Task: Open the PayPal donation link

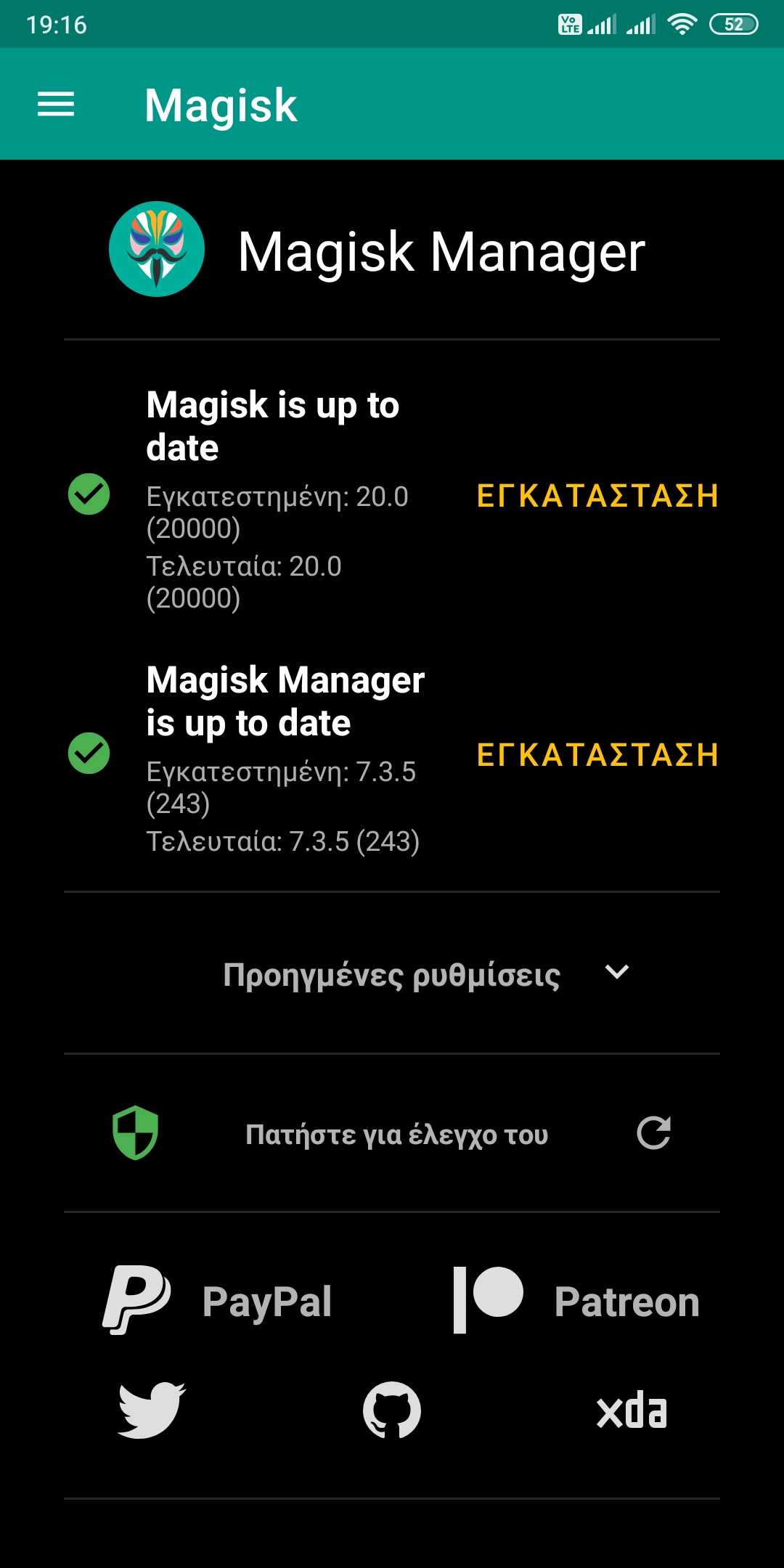Action: pos(218,1300)
